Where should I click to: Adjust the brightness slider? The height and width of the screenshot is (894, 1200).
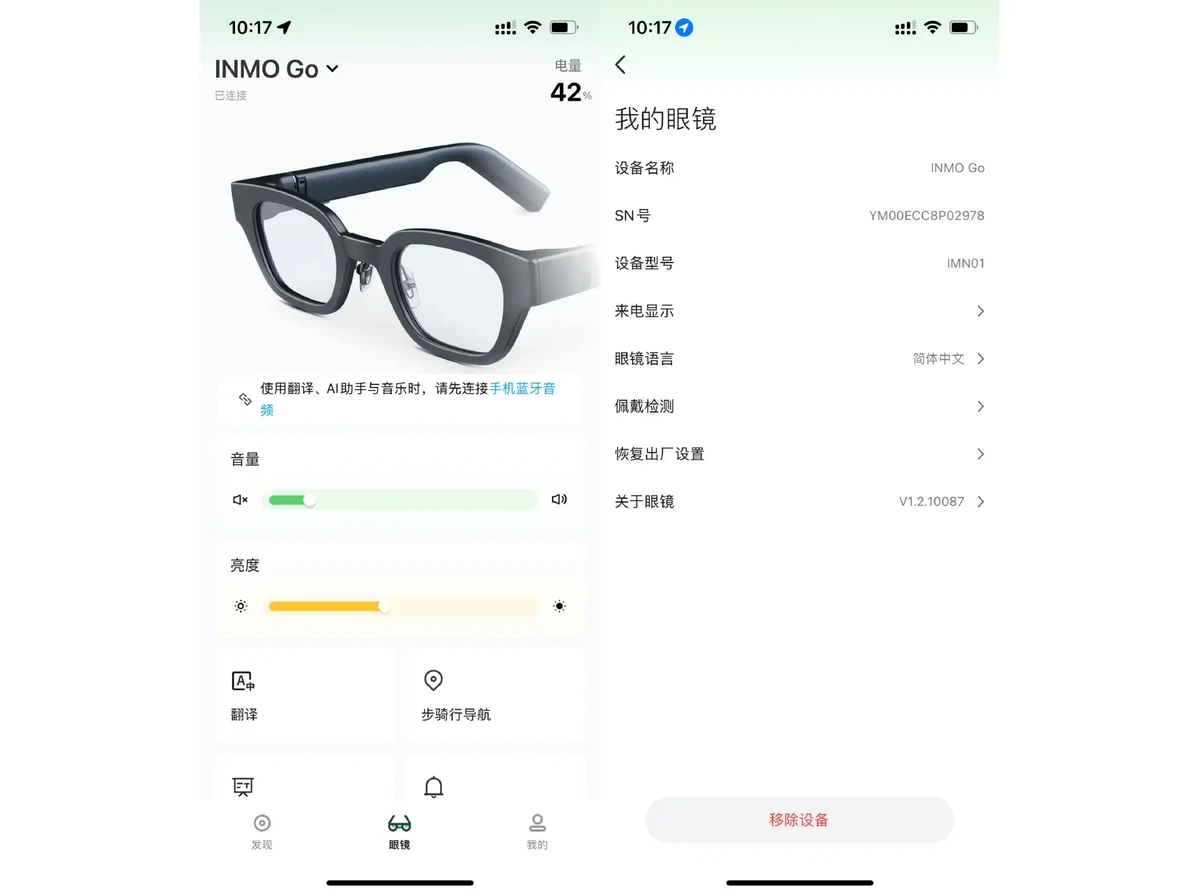coord(385,606)
